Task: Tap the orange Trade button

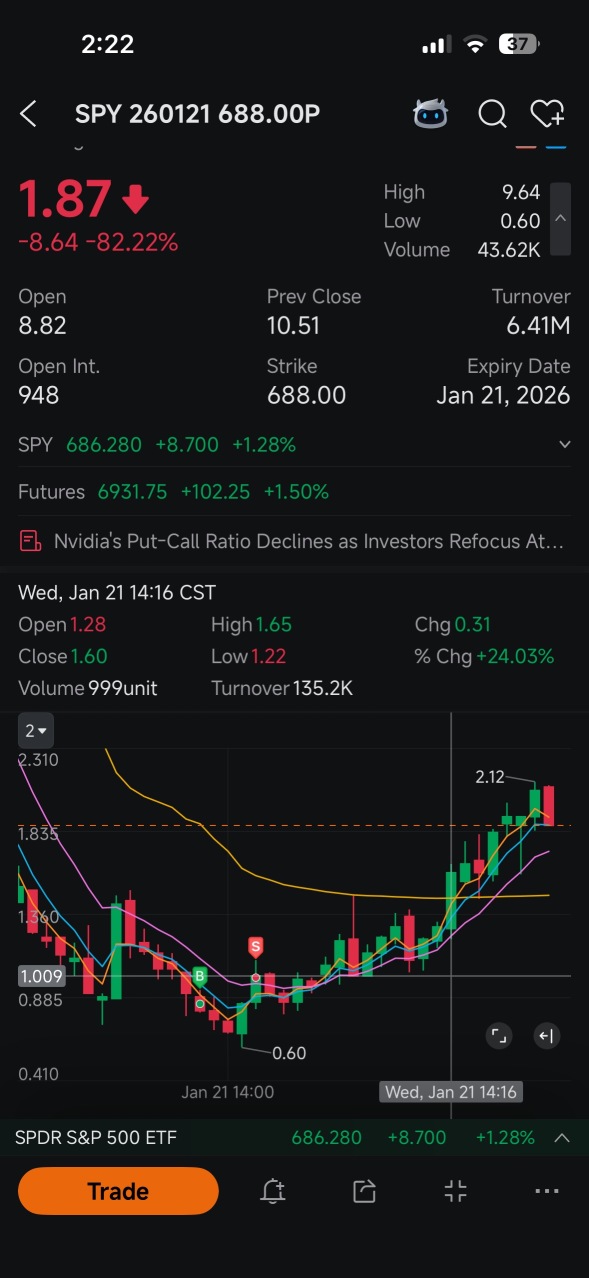Action: tap(118, 1191)
